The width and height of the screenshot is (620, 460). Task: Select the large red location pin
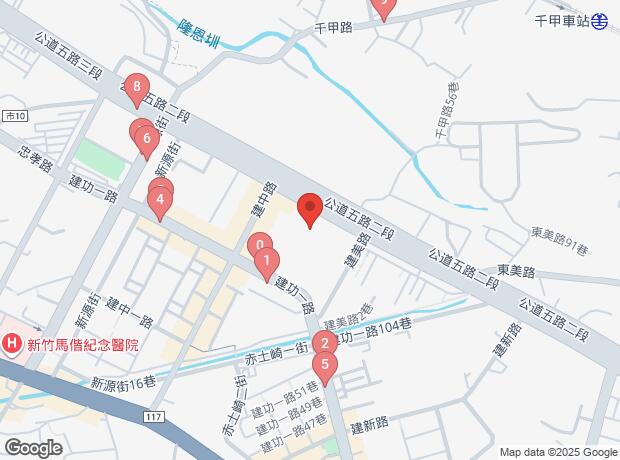[310, 211]
